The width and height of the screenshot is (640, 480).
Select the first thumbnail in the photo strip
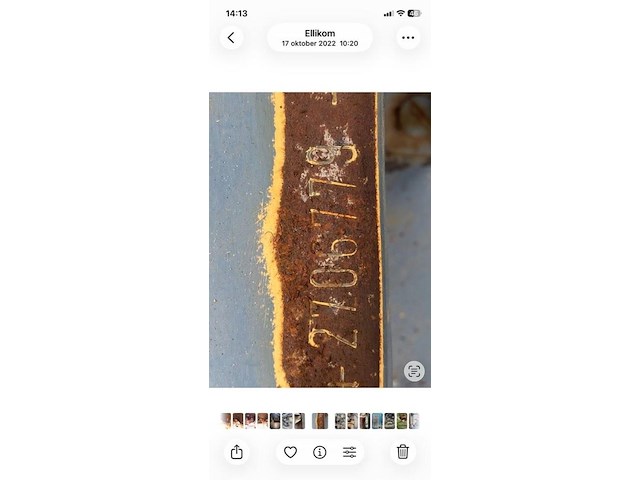point(226,421)
